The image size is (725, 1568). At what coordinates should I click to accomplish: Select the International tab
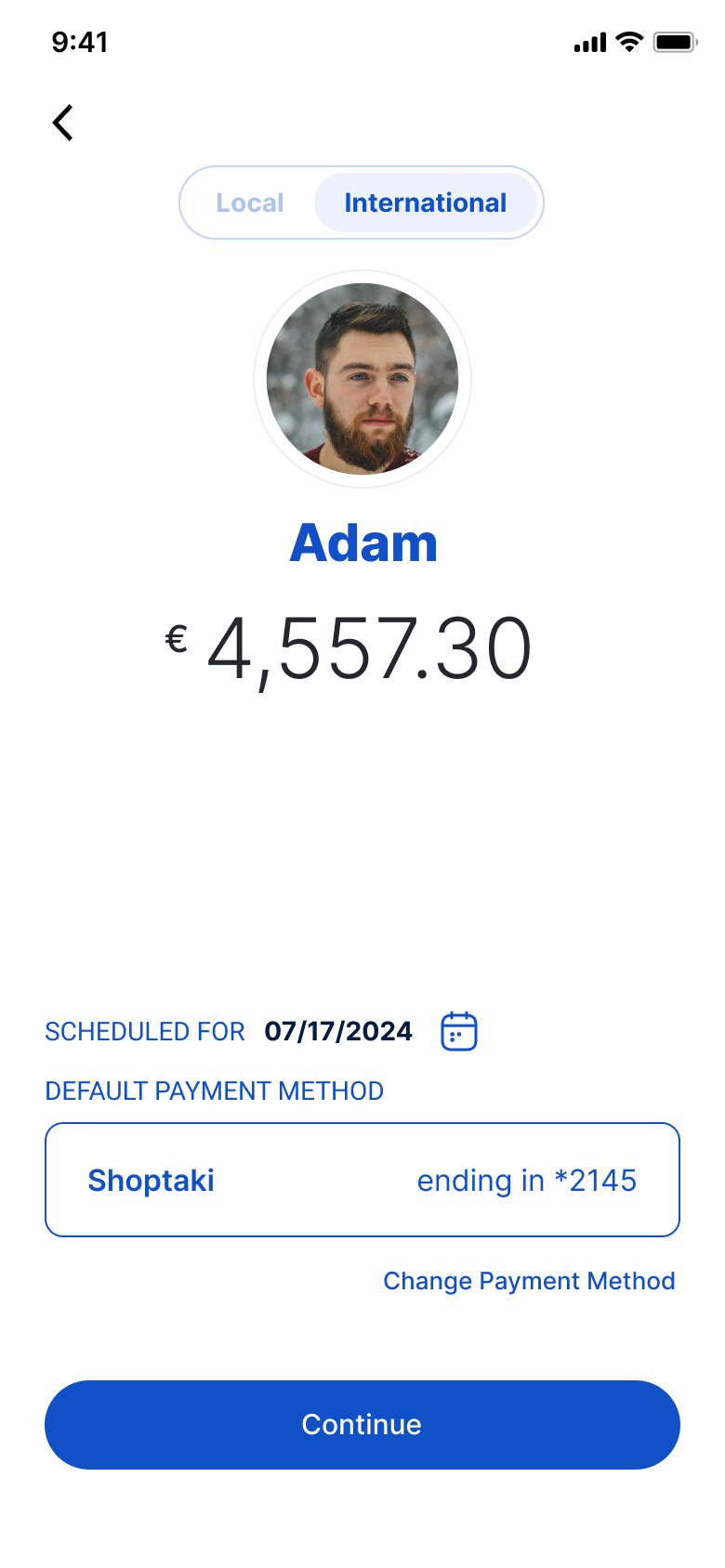(426, 203)
